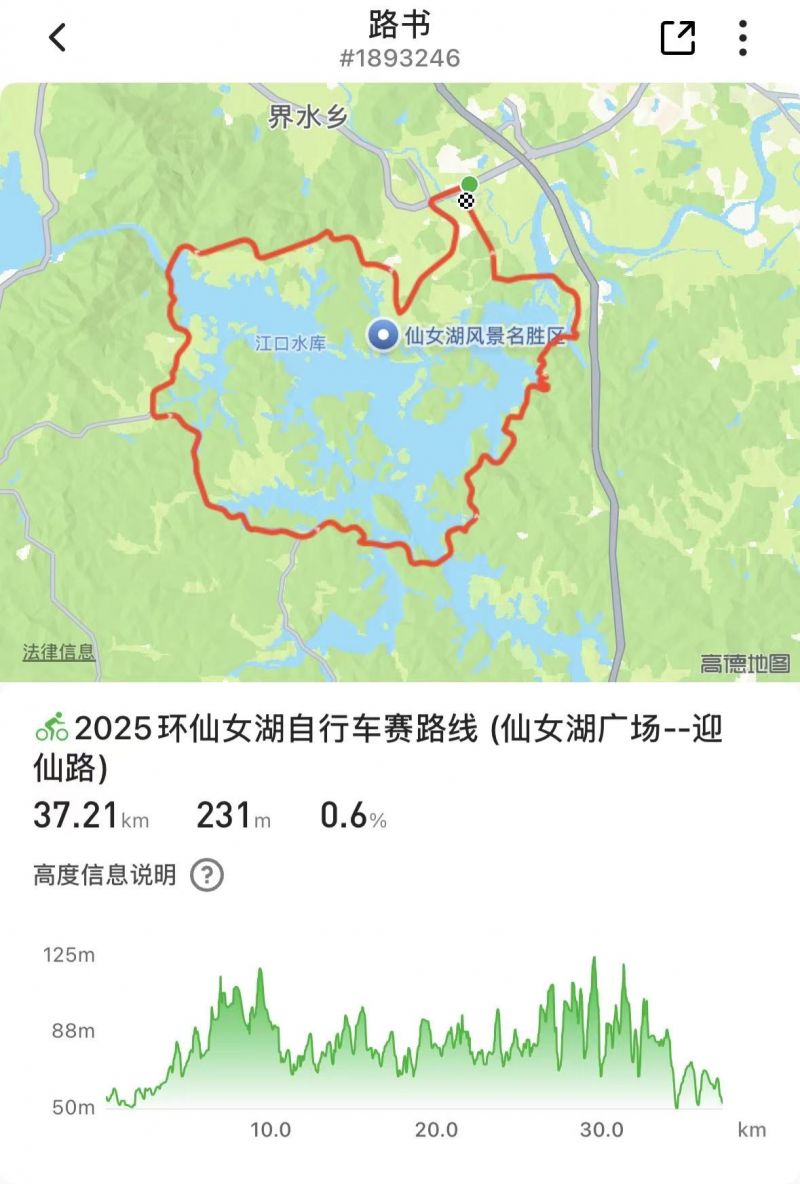
Task: Go back using the back arrow
Action: click(x=58, y=38)
